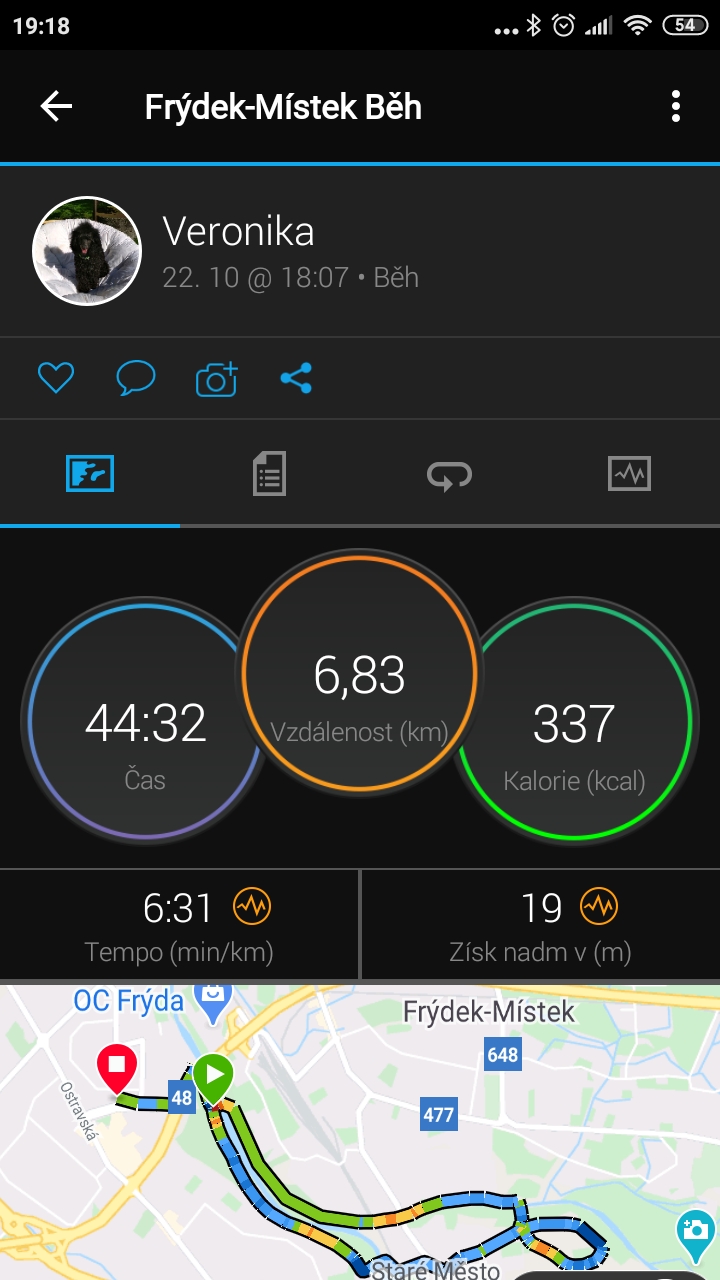
Task: Select the overview map tab
Action: (x=90, y=473)
